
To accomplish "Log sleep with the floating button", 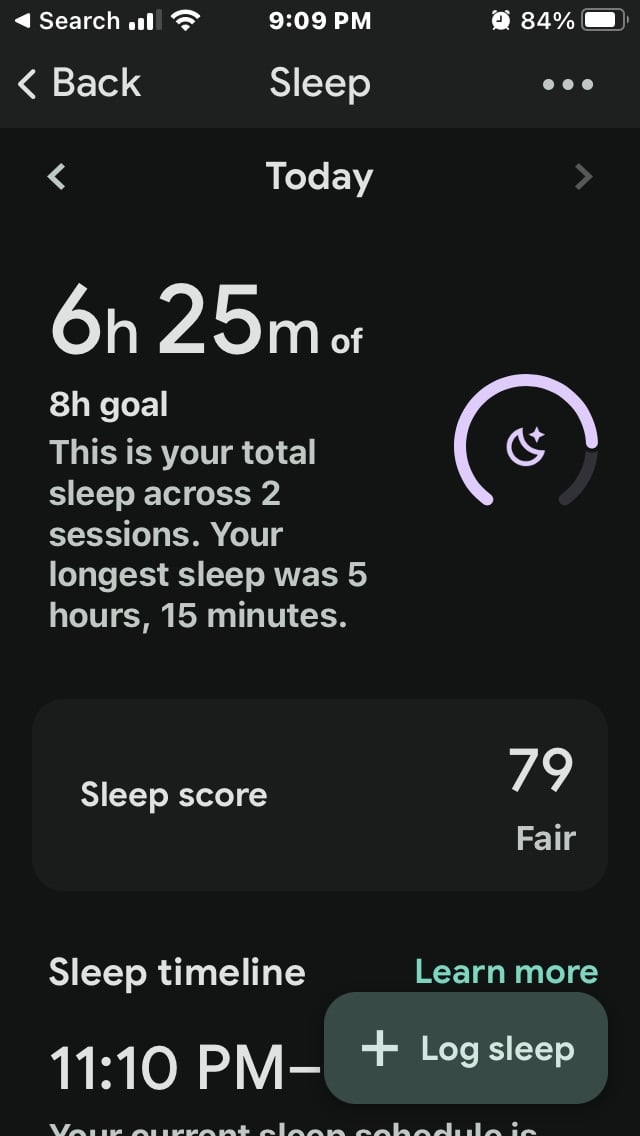I will tap(466, 1048).
